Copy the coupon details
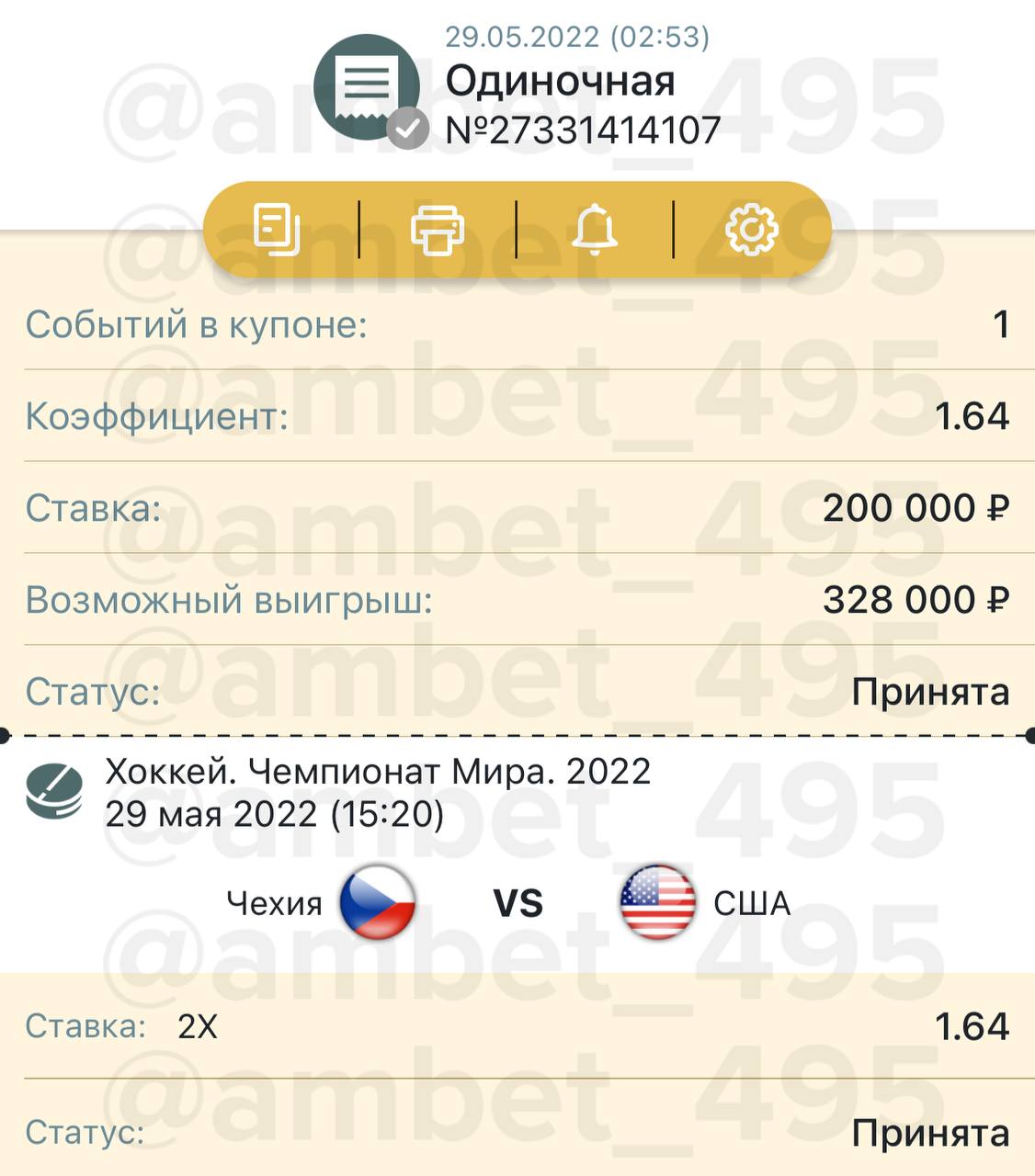This screenshot has height=1176, width=1035. [x=277, y=230]
